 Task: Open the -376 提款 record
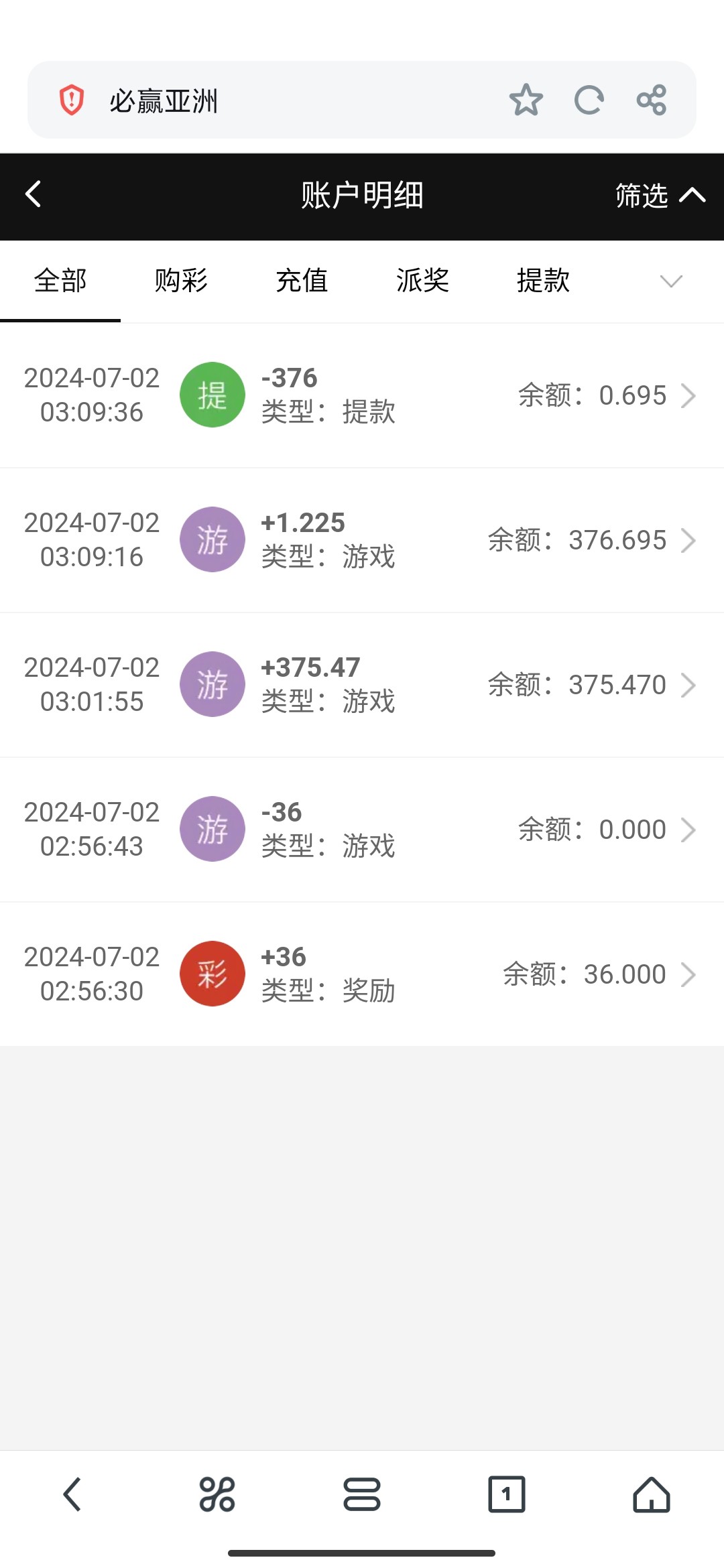[x=362, y=395]
